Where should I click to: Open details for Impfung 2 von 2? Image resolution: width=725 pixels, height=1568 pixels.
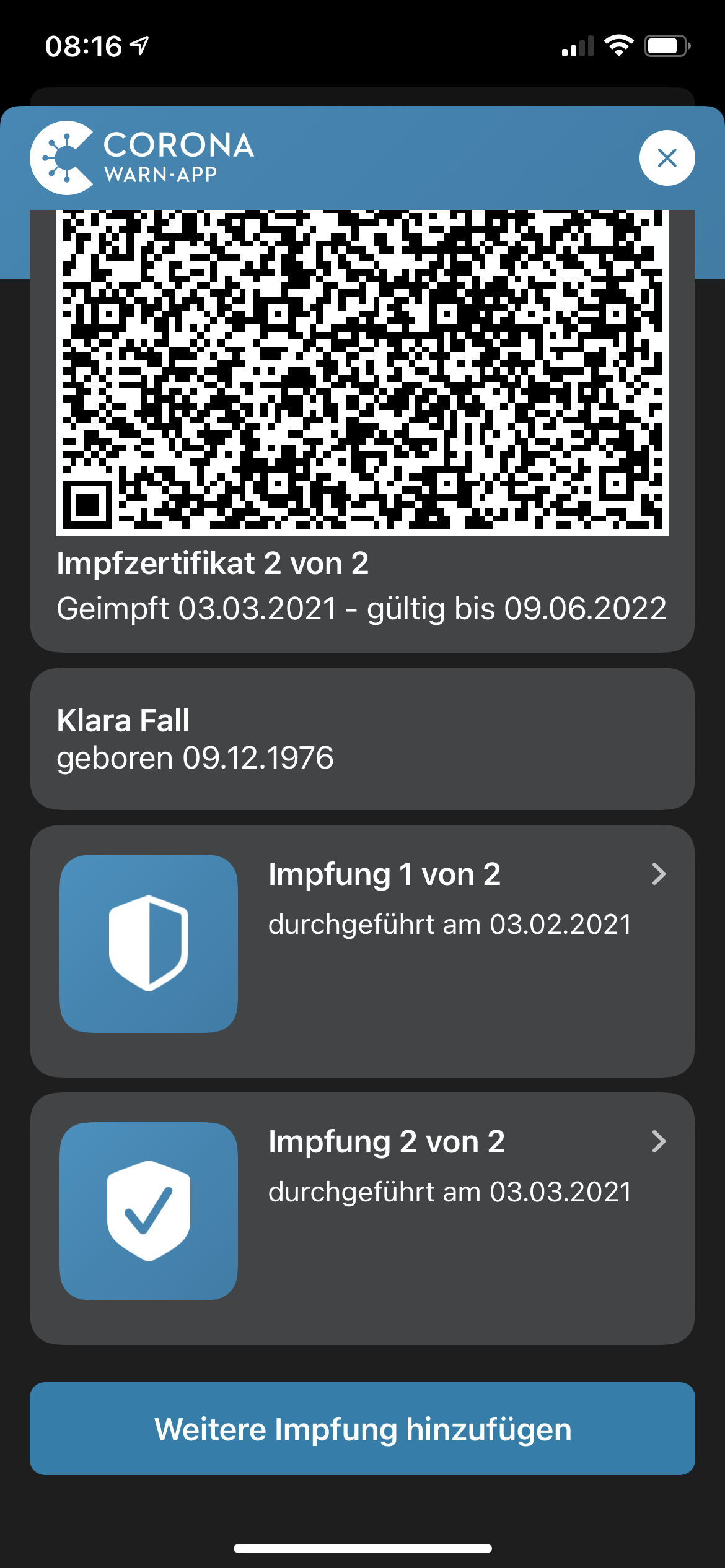click(362, 1219)
